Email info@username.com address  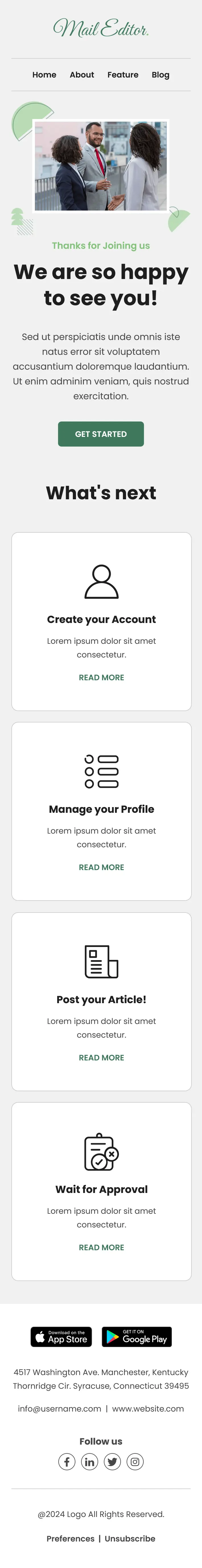60,1408
